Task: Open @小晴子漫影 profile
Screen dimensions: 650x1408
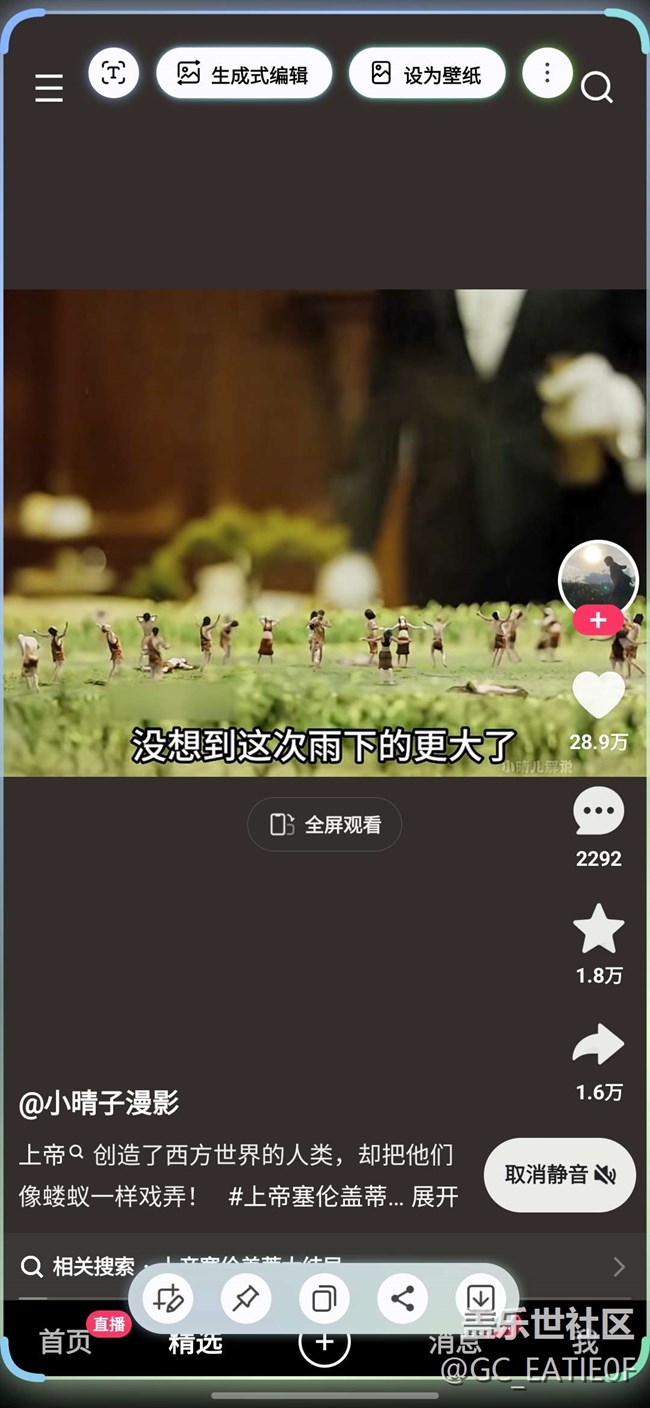Action: tap(99, 1103)
